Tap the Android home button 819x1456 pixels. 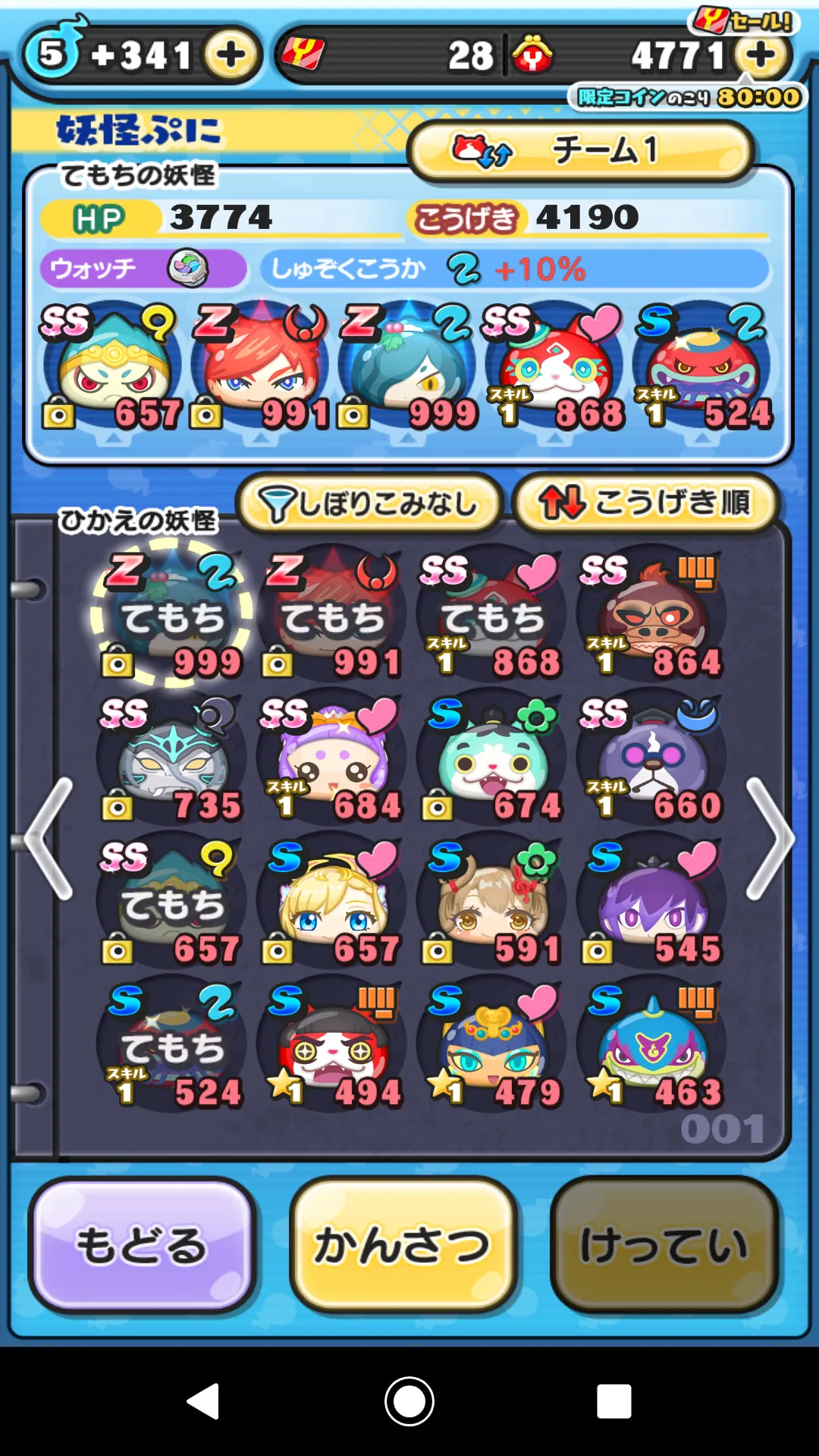tap(409, 1401)
